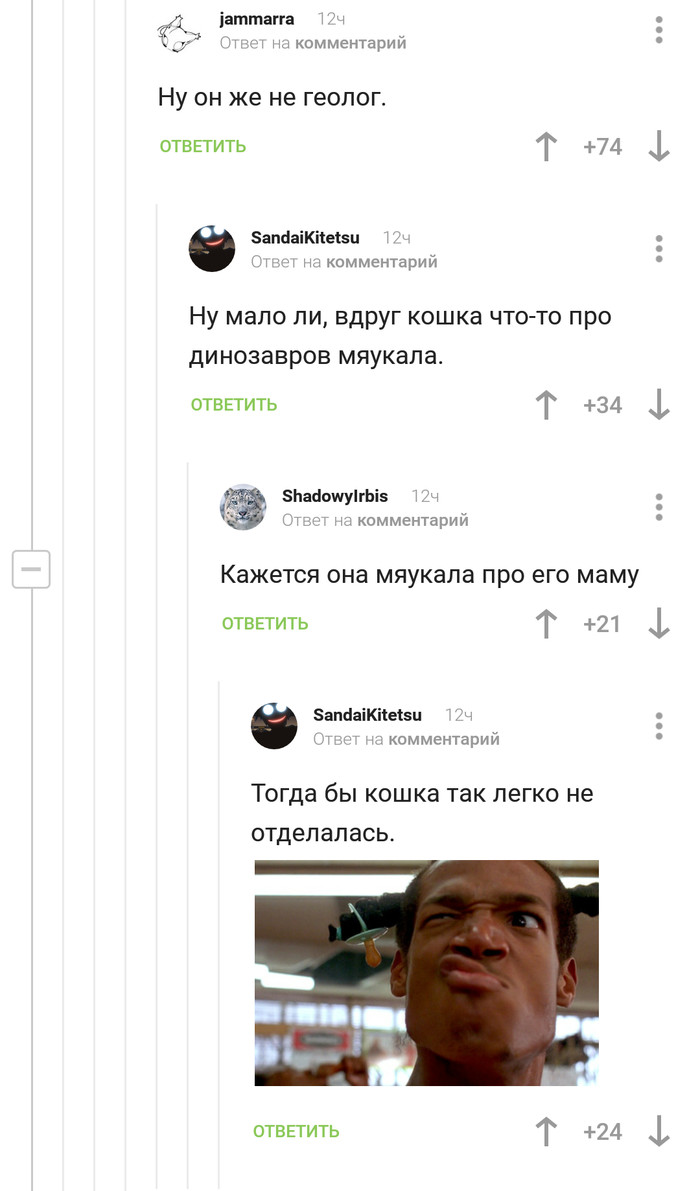The height and width of the screenshot is (1191, 700).
Task: Upvote the comment with +24 rating
Action: pyautogui.click(x=546, y=1132)
